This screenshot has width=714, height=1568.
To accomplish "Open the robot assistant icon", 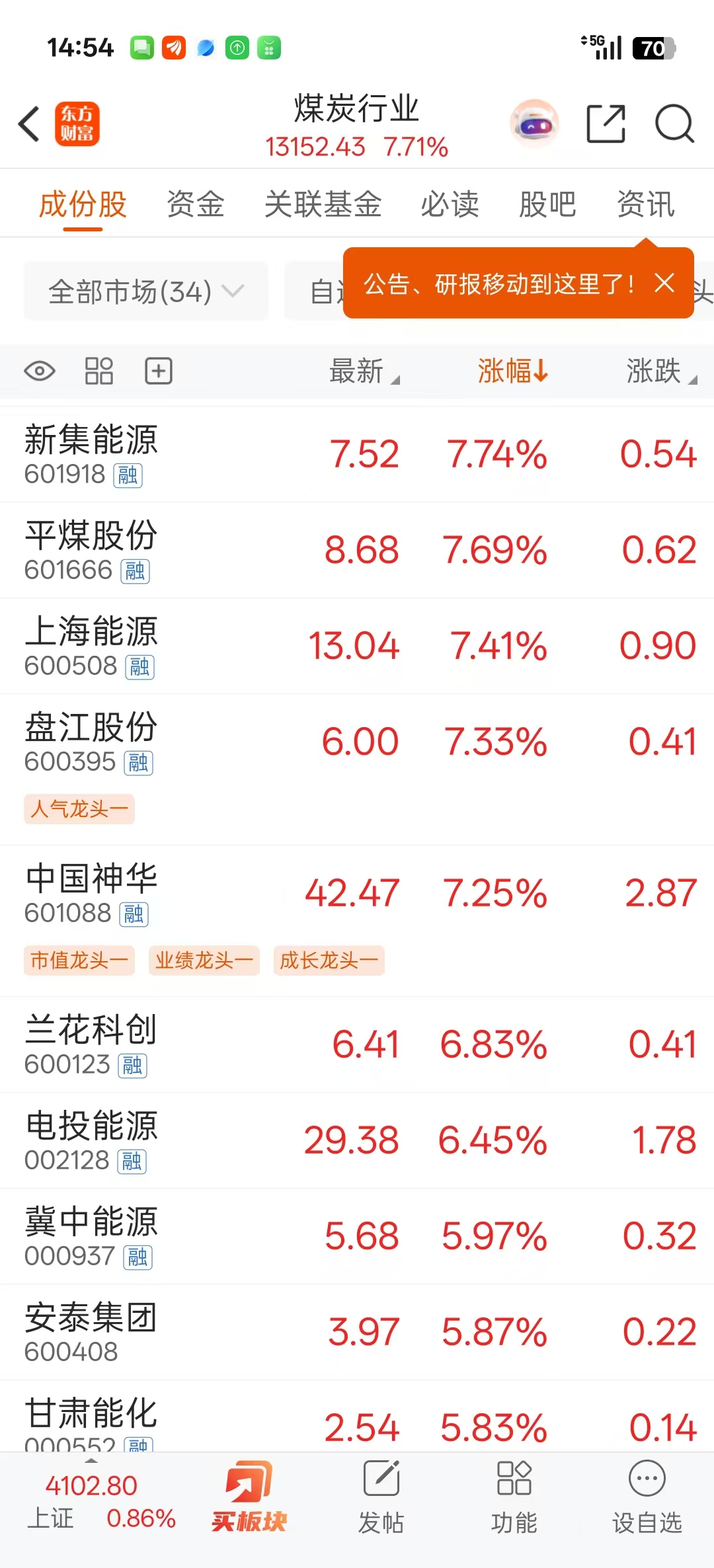I will pyautogui.click(x=534, y=124).
